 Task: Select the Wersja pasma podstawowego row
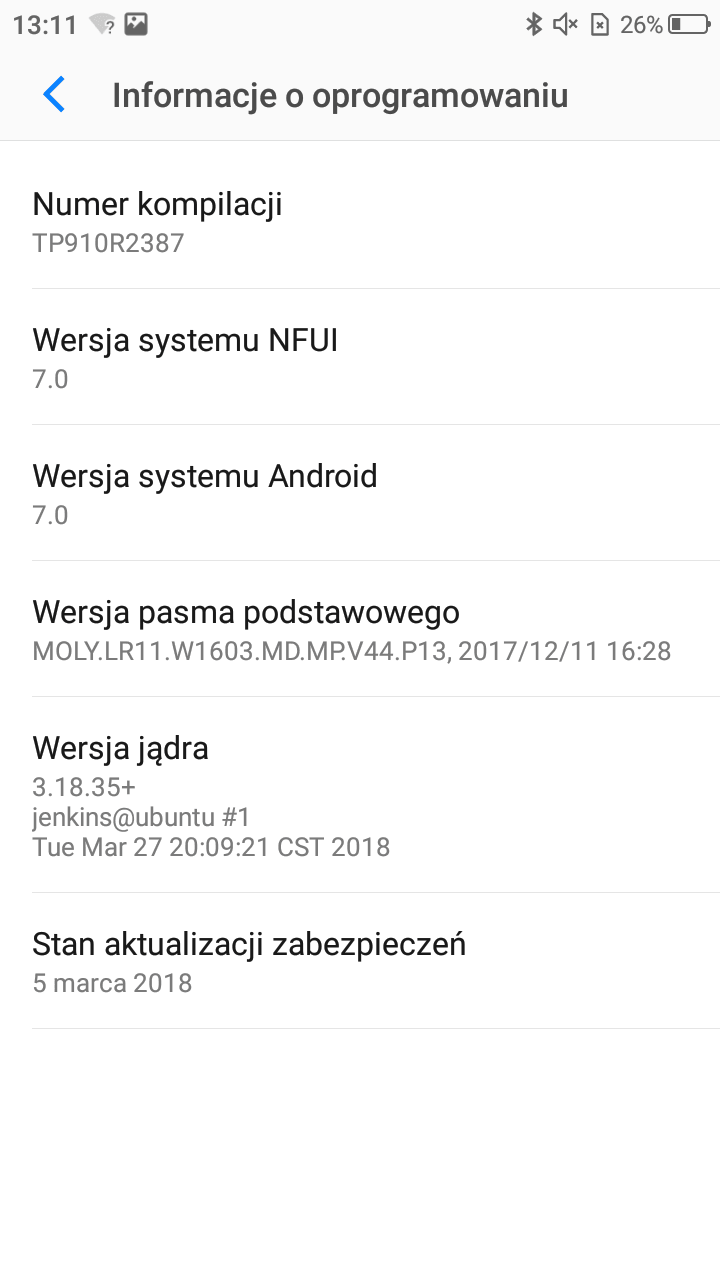pyautogui.click(x=360, y=629)
